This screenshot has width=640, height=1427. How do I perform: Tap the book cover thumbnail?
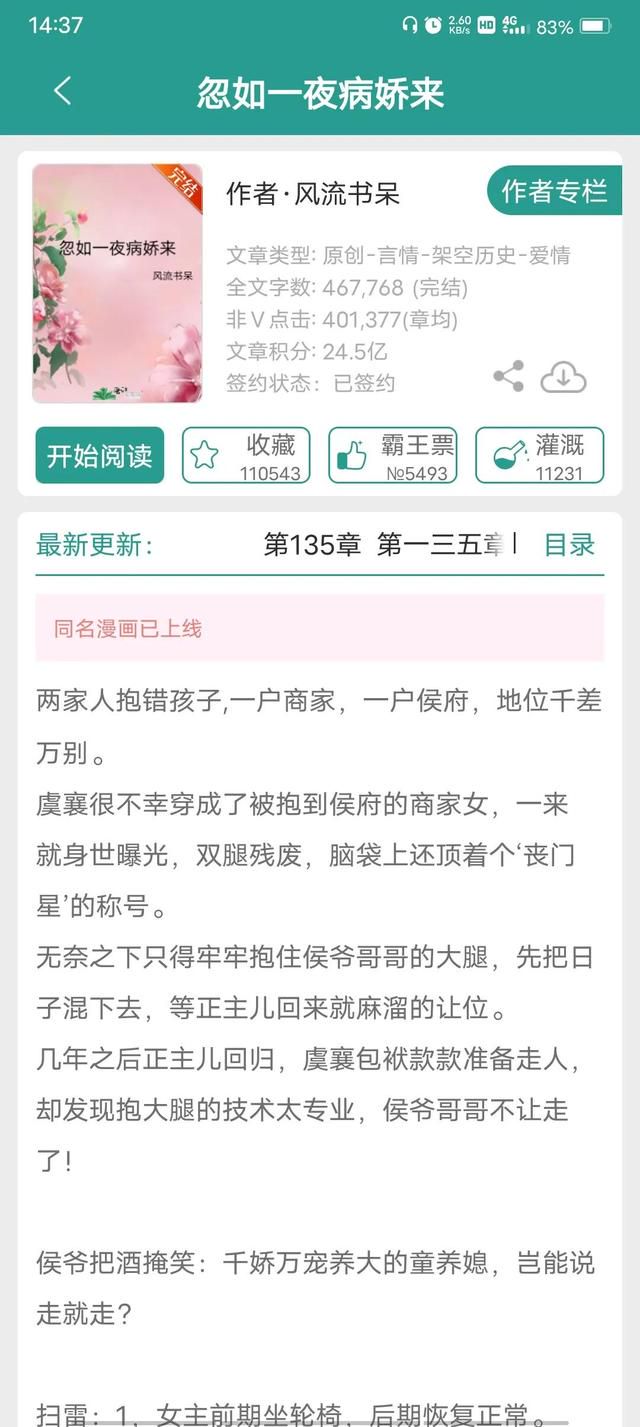pos(117,283)
